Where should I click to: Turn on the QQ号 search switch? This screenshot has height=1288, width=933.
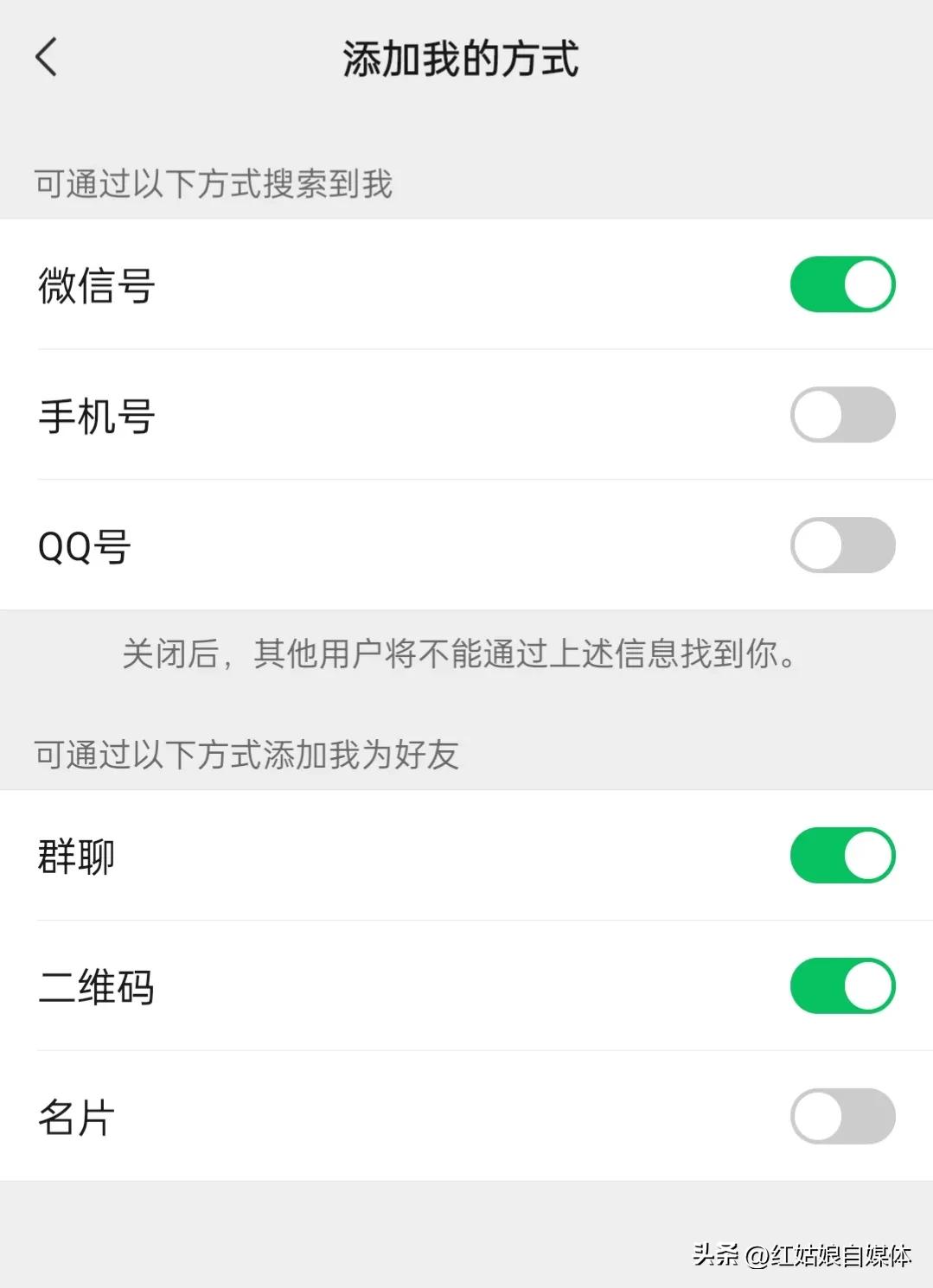(842, 545)
